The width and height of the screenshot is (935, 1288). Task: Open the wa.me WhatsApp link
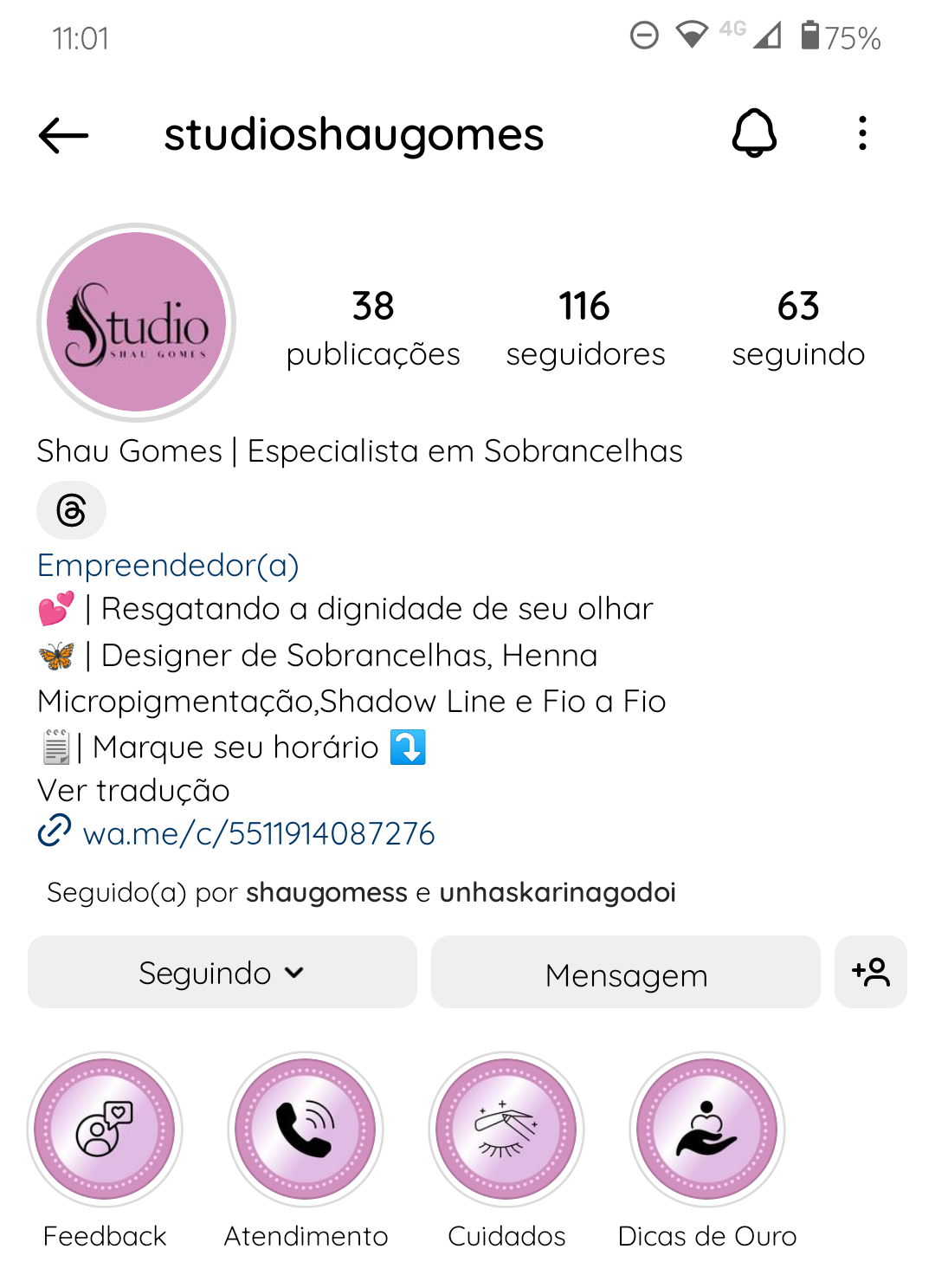pos(258,833)
